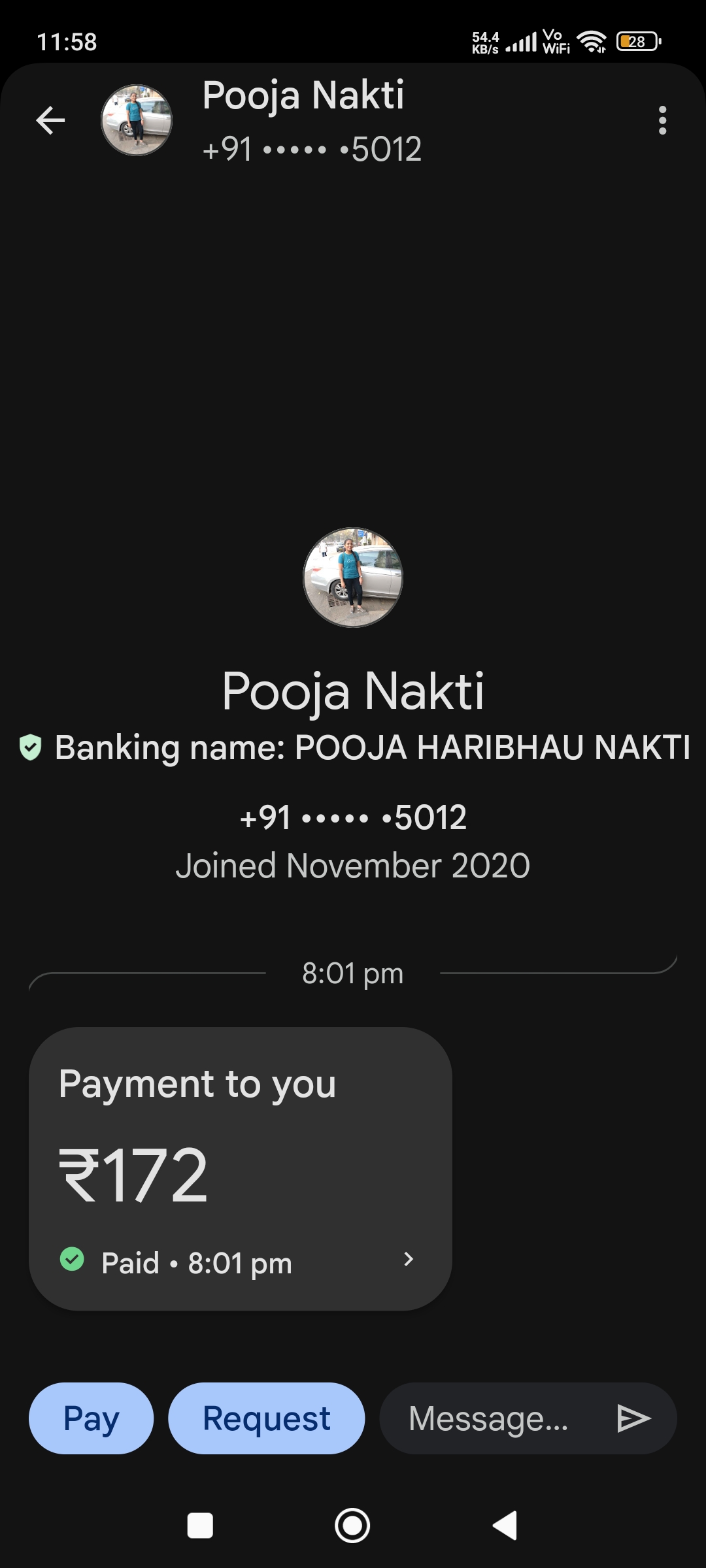The height and width of the screenshot is (1568, 706).
Task: Tap the Request button
Action: pos(266,1418)
